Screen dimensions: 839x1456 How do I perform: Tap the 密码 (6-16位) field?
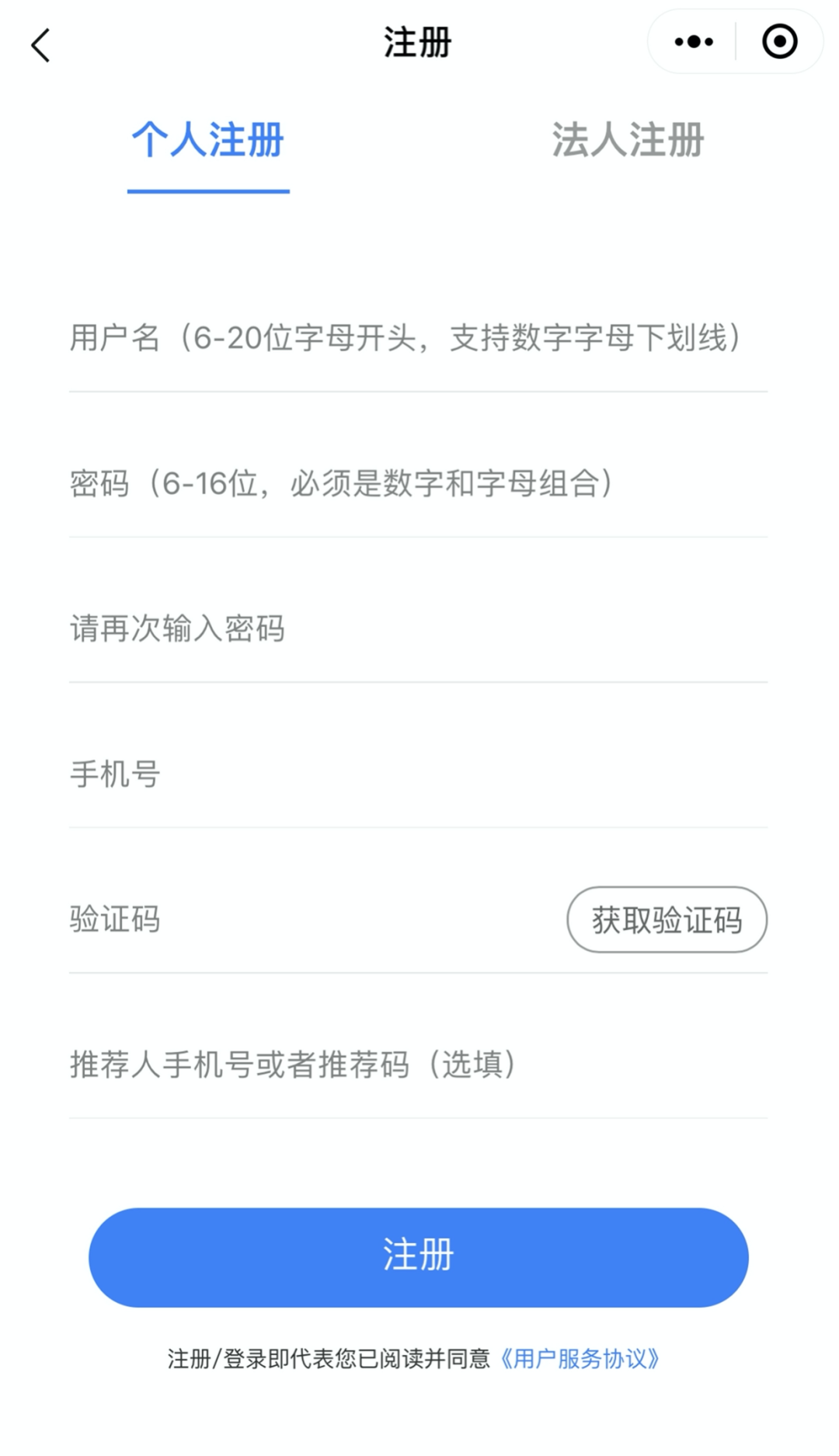[418, 484]
